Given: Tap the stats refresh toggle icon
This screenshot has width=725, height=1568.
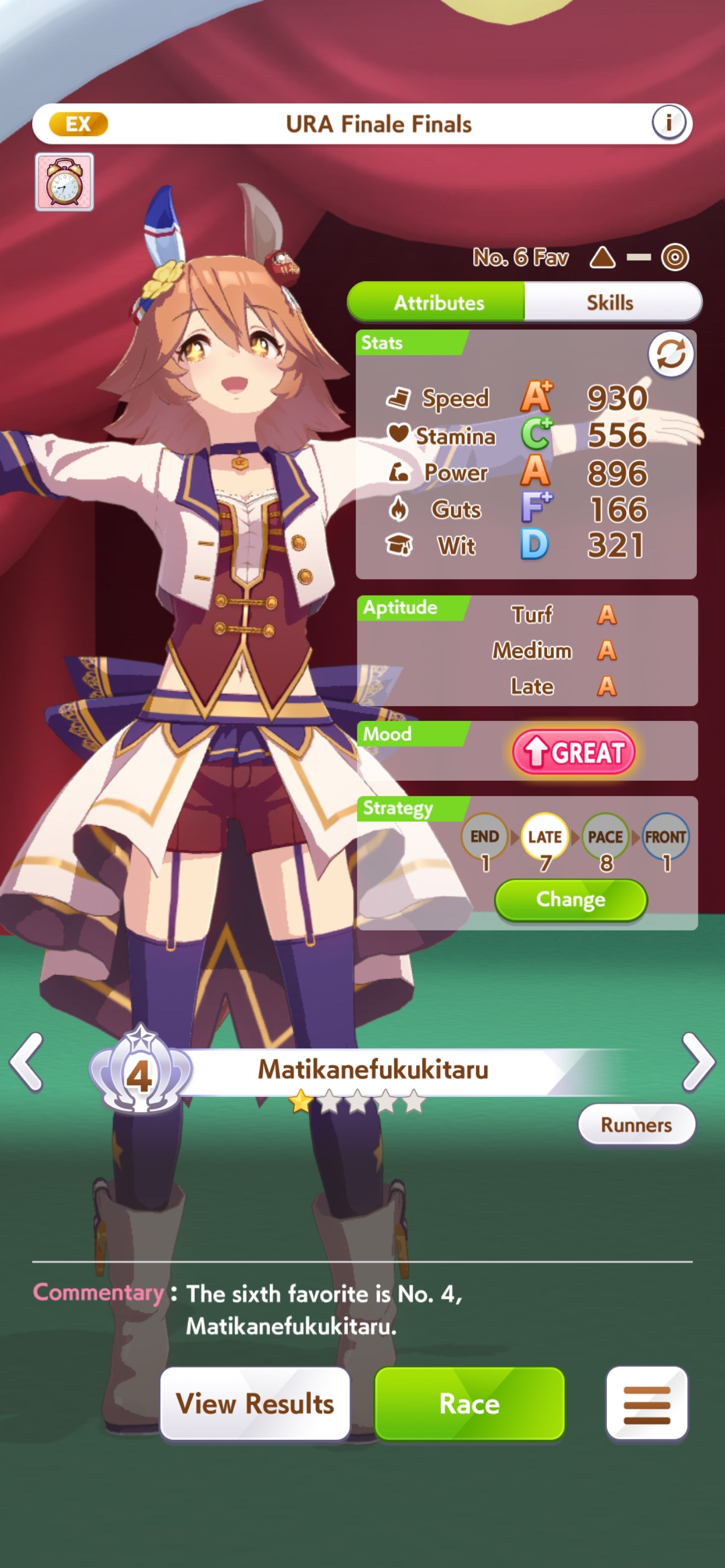Looking at the screenshot, I should pyautogui.click(x=670, y=354).
